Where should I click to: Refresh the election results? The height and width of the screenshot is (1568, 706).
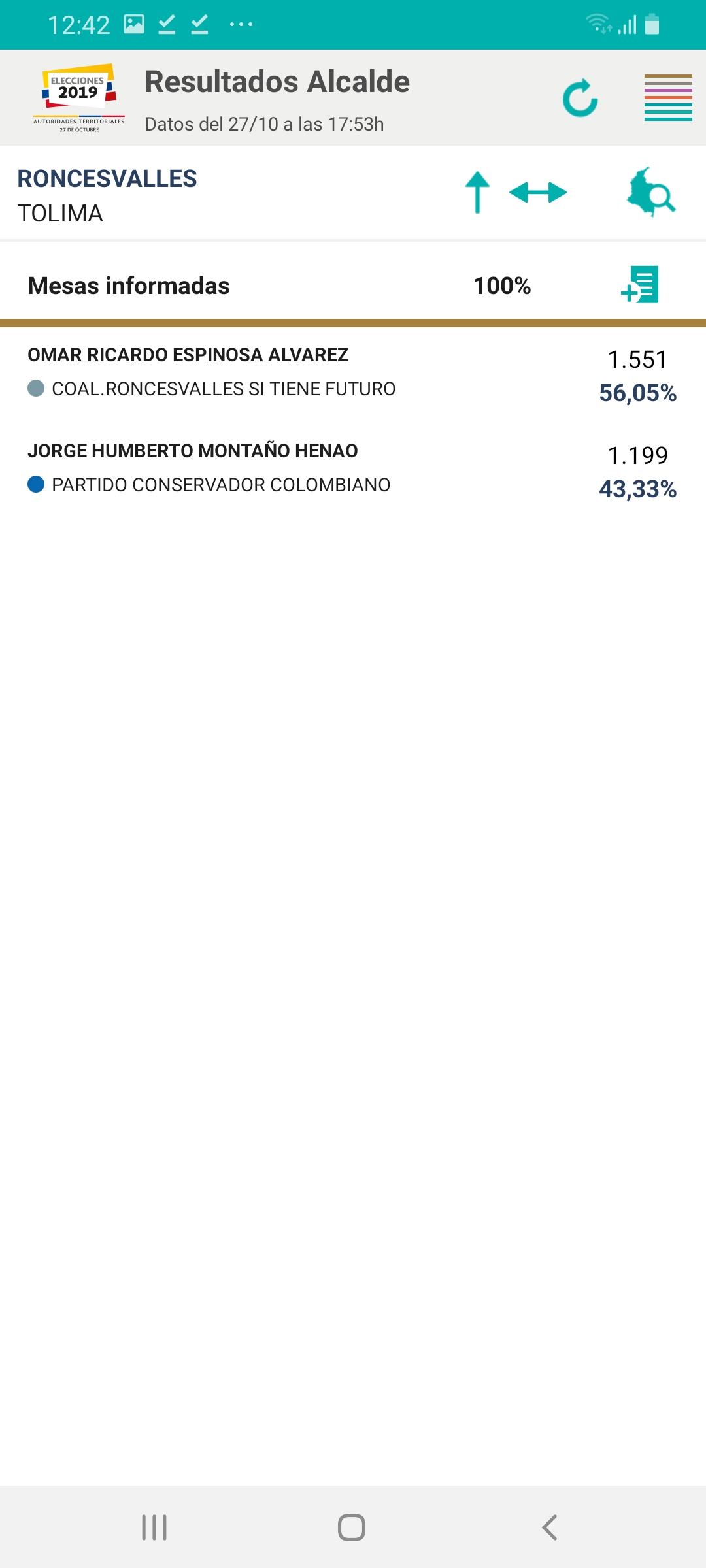[580, 98]
